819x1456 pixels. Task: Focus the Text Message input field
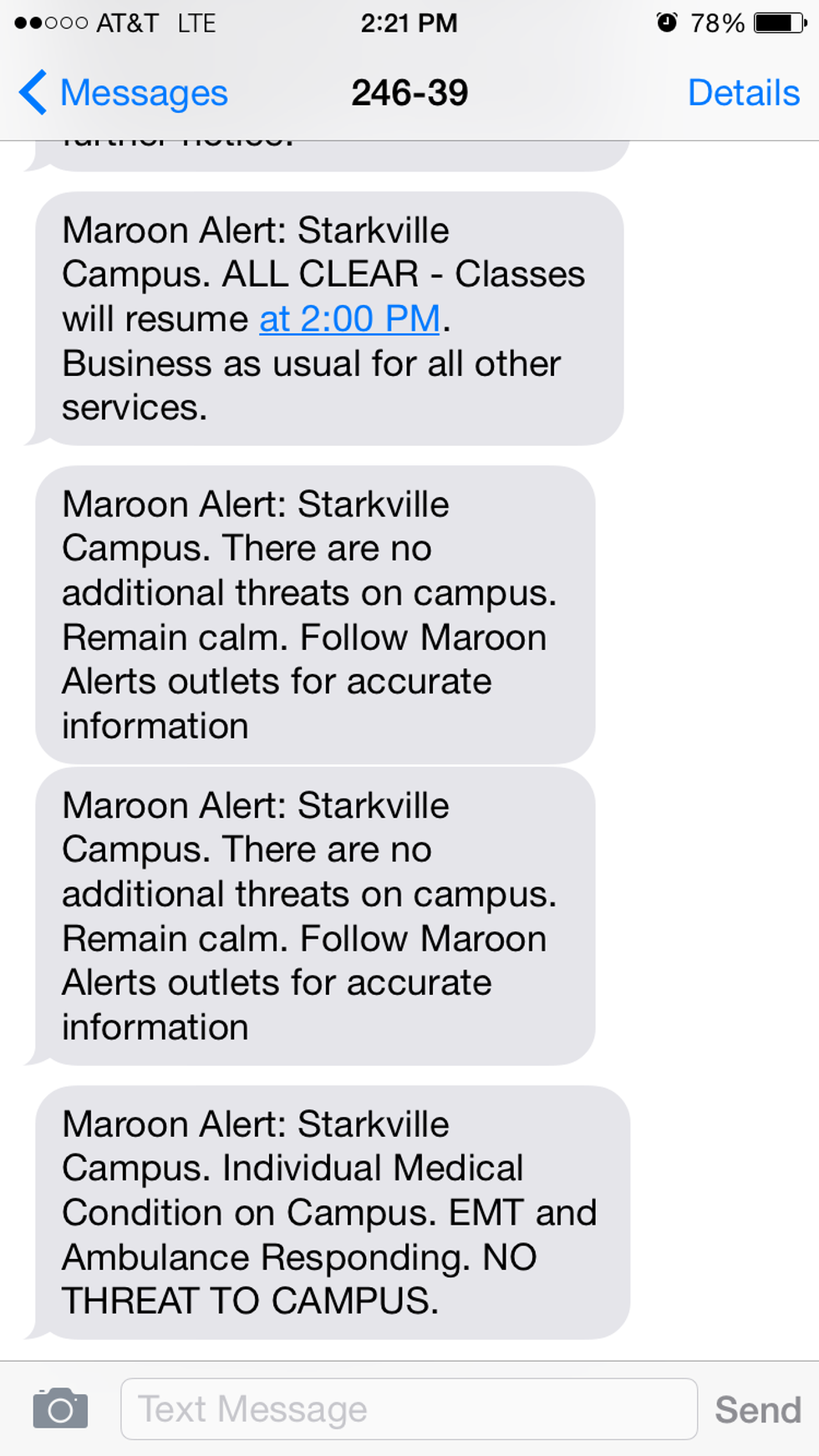click(409, 1409)
